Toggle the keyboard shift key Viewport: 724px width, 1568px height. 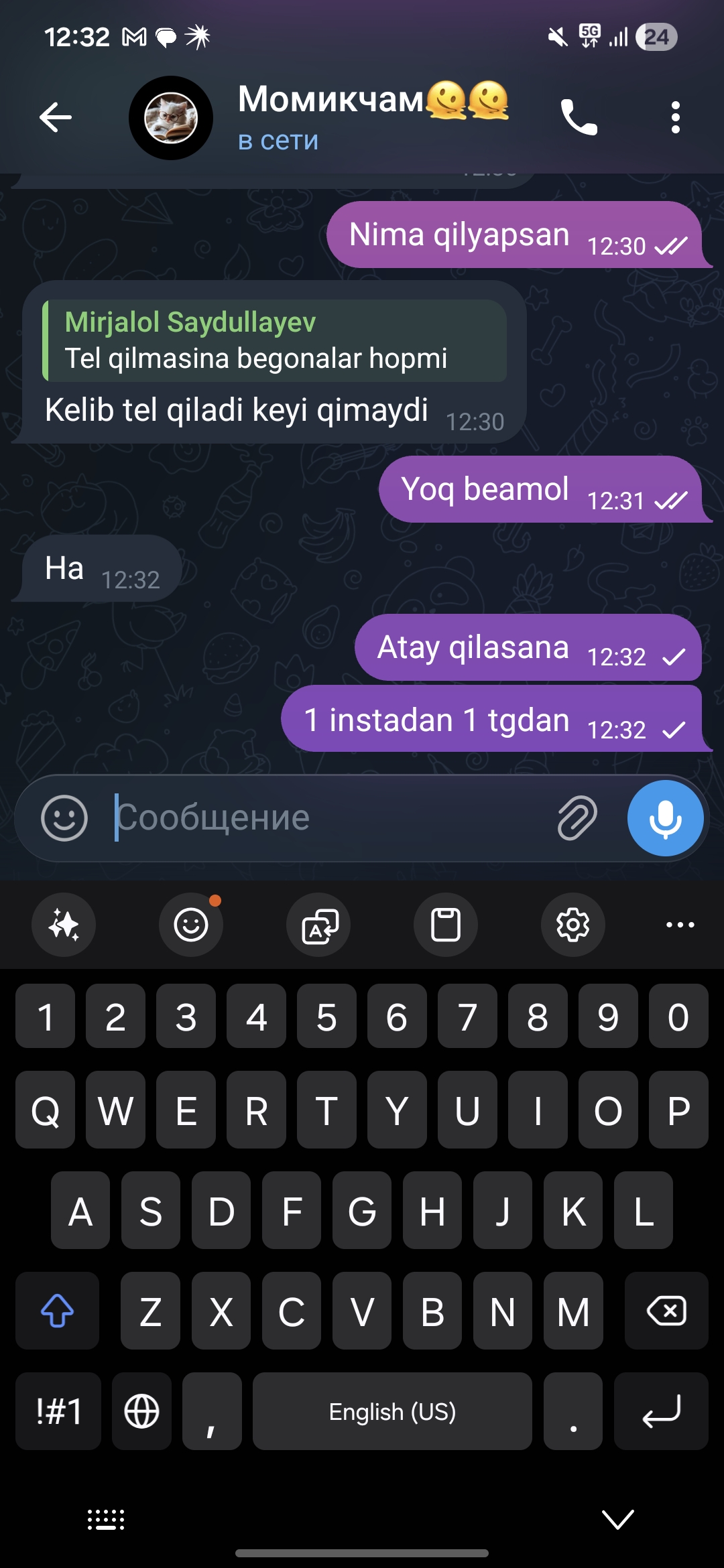click(x=58, y=1311)
